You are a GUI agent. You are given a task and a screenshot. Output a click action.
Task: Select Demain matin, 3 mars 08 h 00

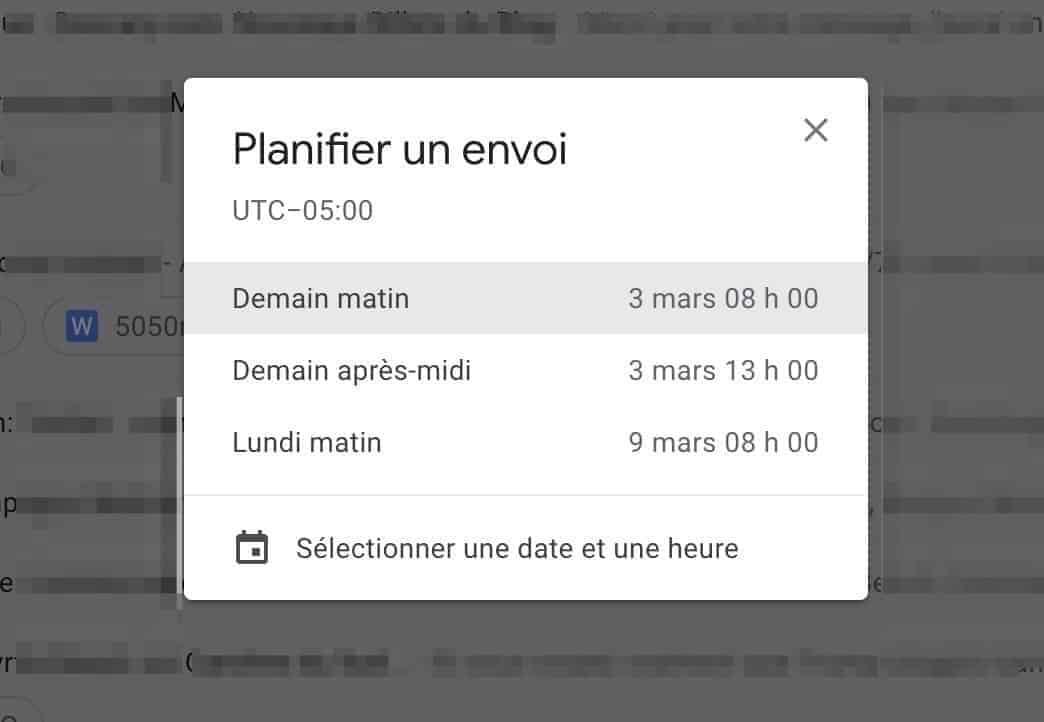click(525, 298)
